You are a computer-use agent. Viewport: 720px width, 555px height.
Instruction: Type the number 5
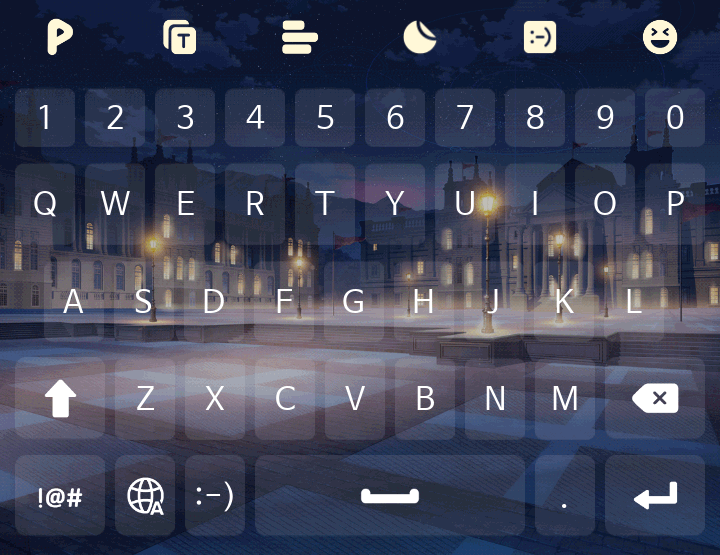325,118
